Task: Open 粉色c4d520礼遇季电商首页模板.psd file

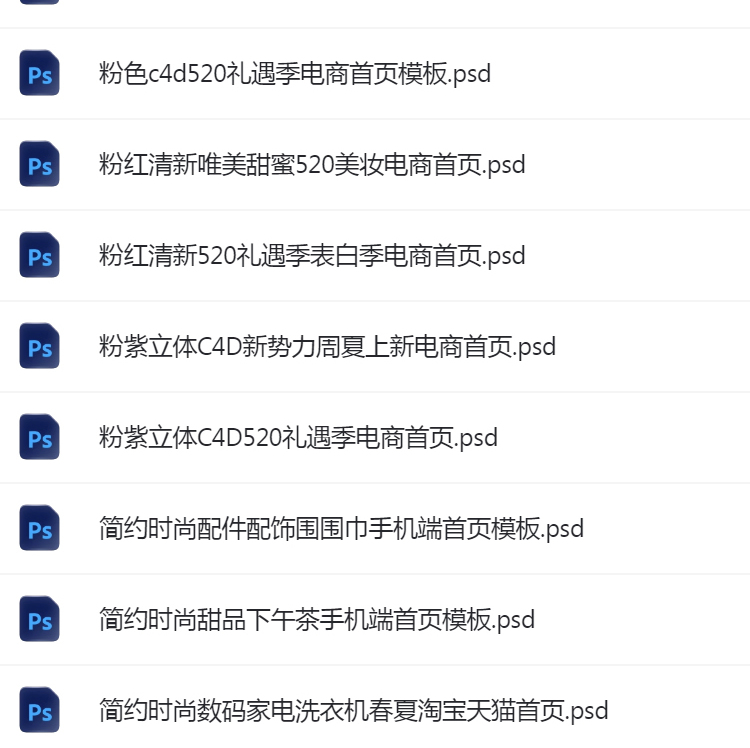Action: click(295, 74)
